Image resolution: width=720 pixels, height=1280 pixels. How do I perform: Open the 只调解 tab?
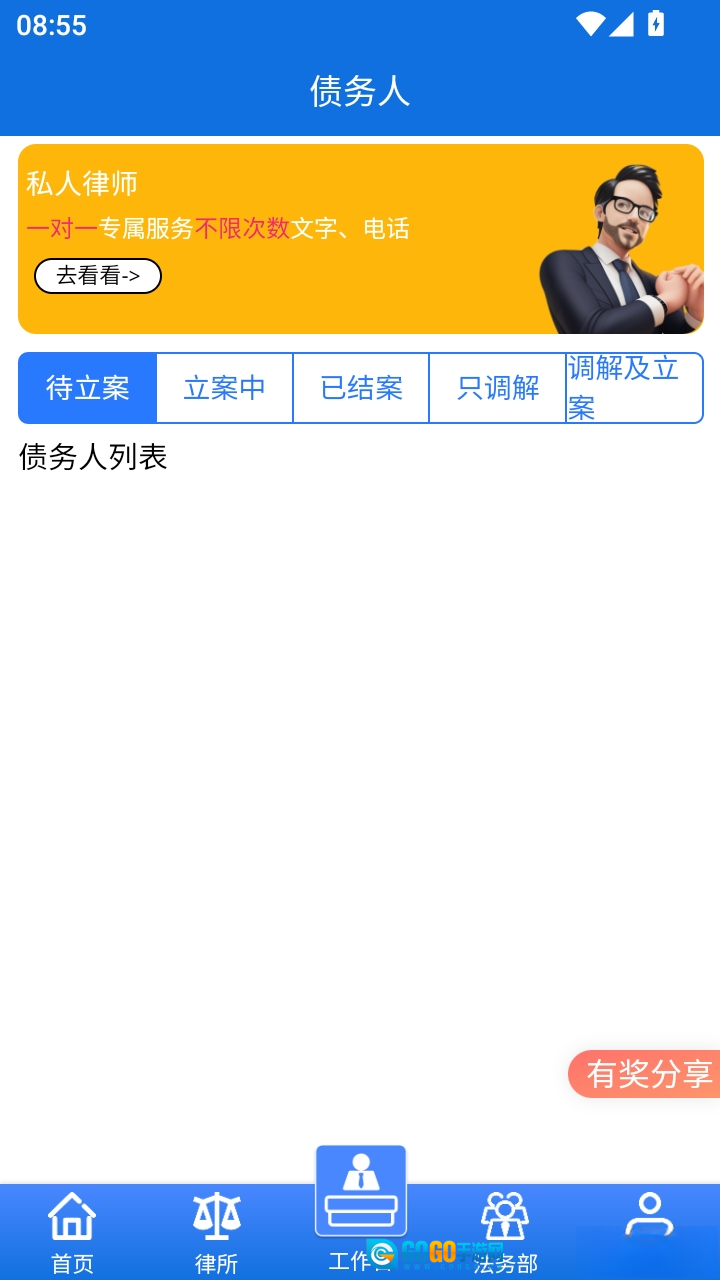pos(497,388)
